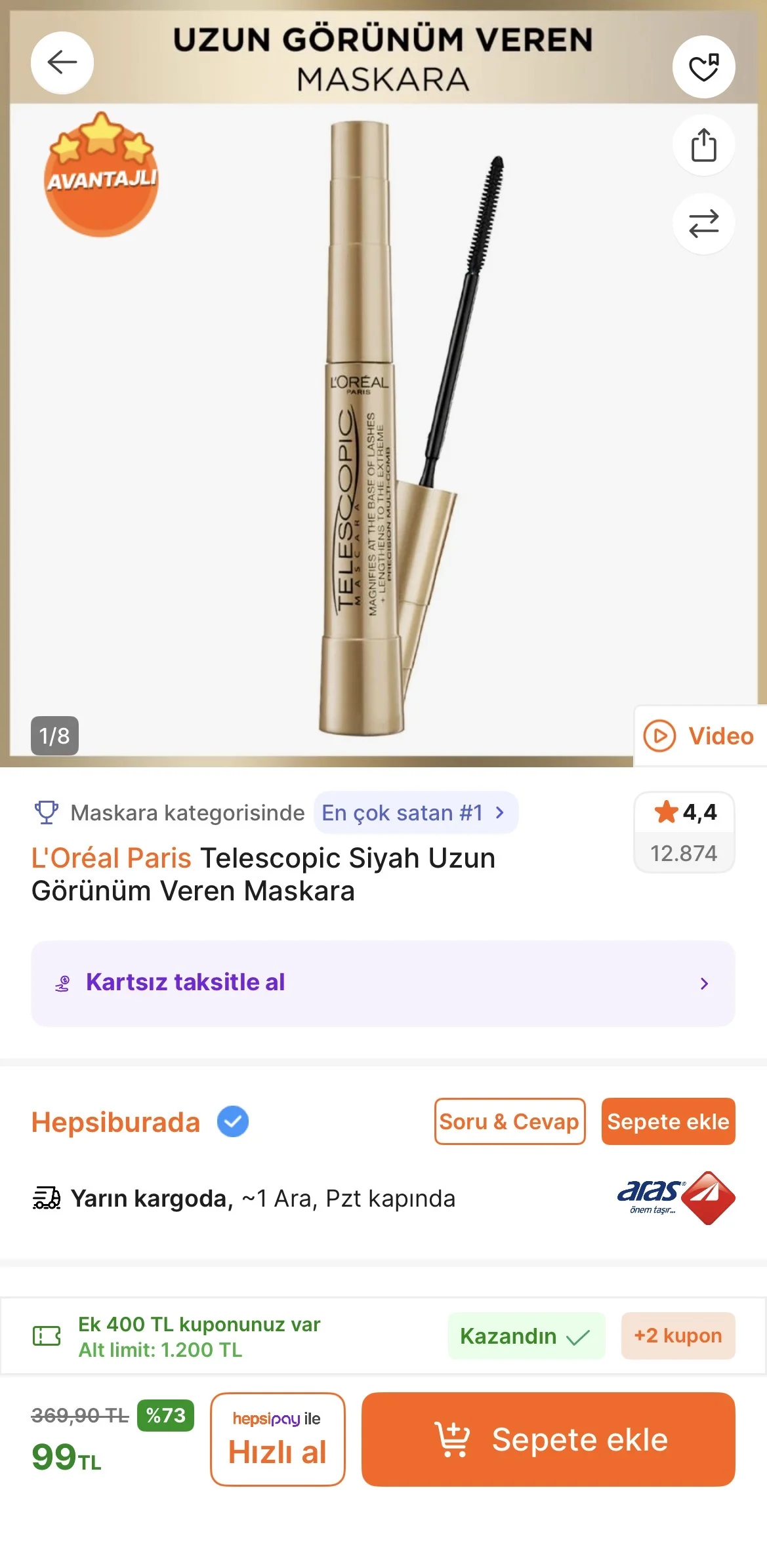767x1568 pixels.
Task: Expand En çok satan #1 ranking details
Action: point(416,812)
